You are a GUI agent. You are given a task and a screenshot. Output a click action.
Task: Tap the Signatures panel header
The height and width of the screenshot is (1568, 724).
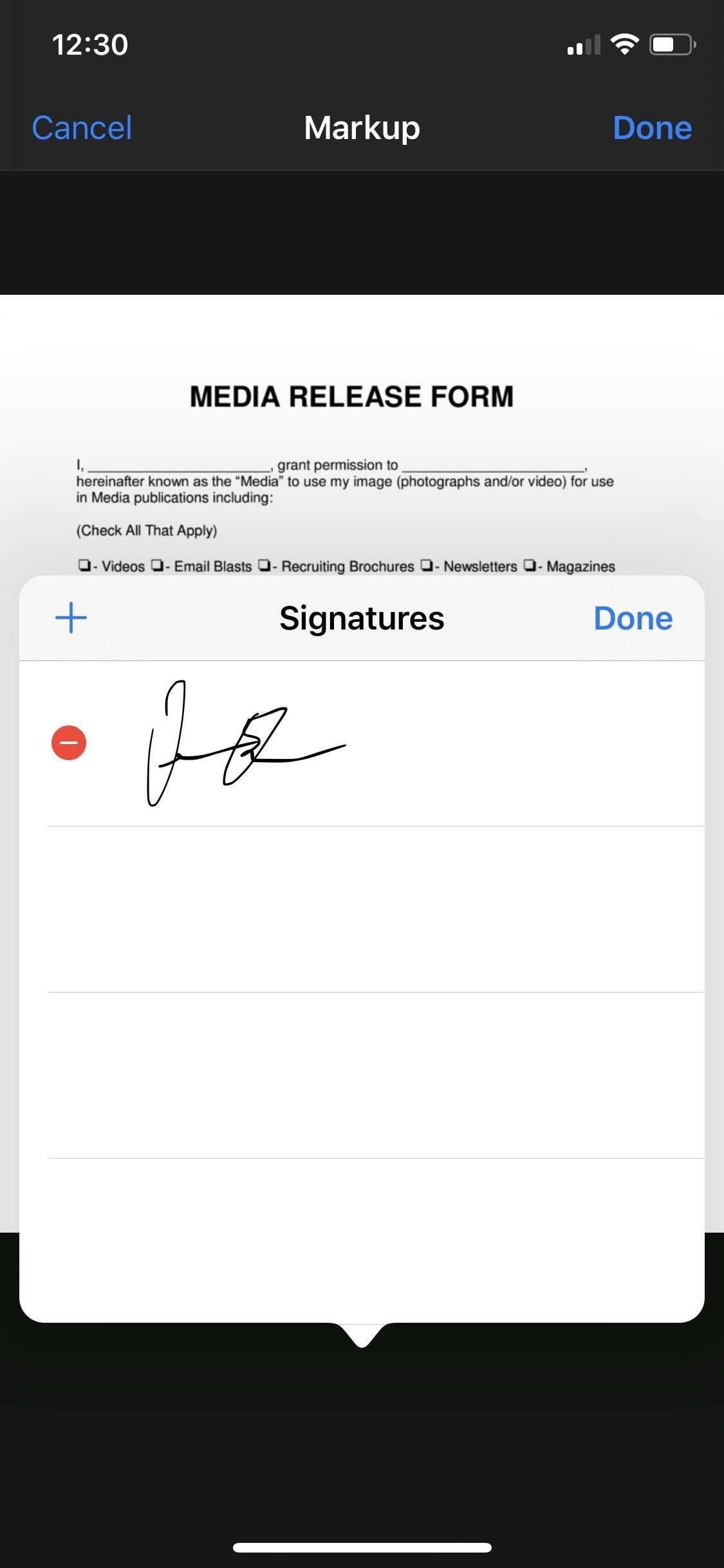click(x=361, y=617)
